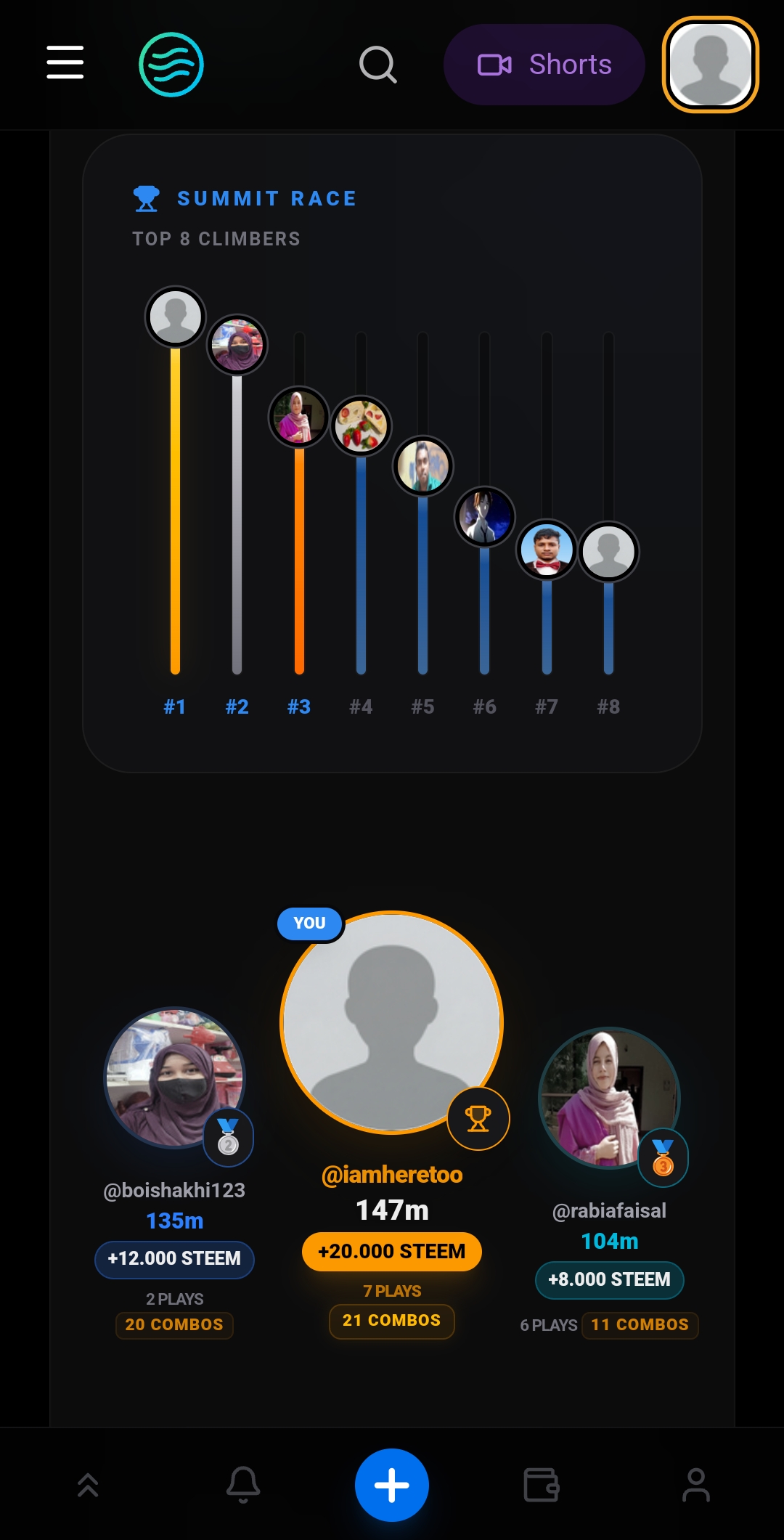The width and height of the screenshot is (784, 1540).
Task: Open @rabiafaisal username link
Action: [x=609, y=1210]
